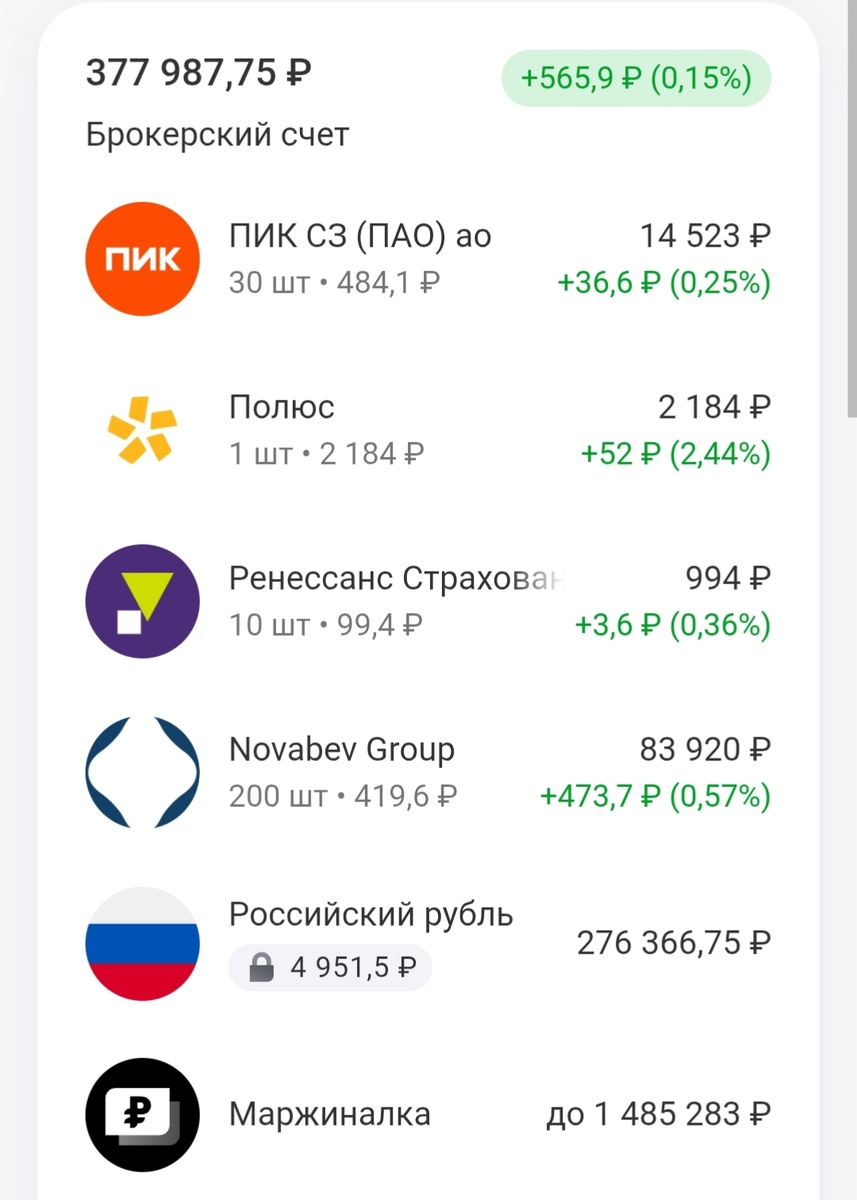The height and width of the screenshot is (1200, 857).
Task: Open the ПИК company logo icon
Action: click(143, 258)
